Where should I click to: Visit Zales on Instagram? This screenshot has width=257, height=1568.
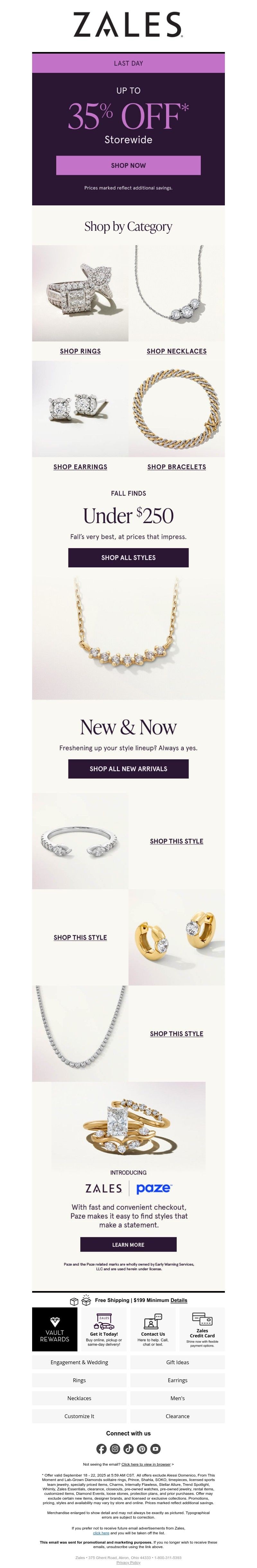click(x=114, y=1449)
